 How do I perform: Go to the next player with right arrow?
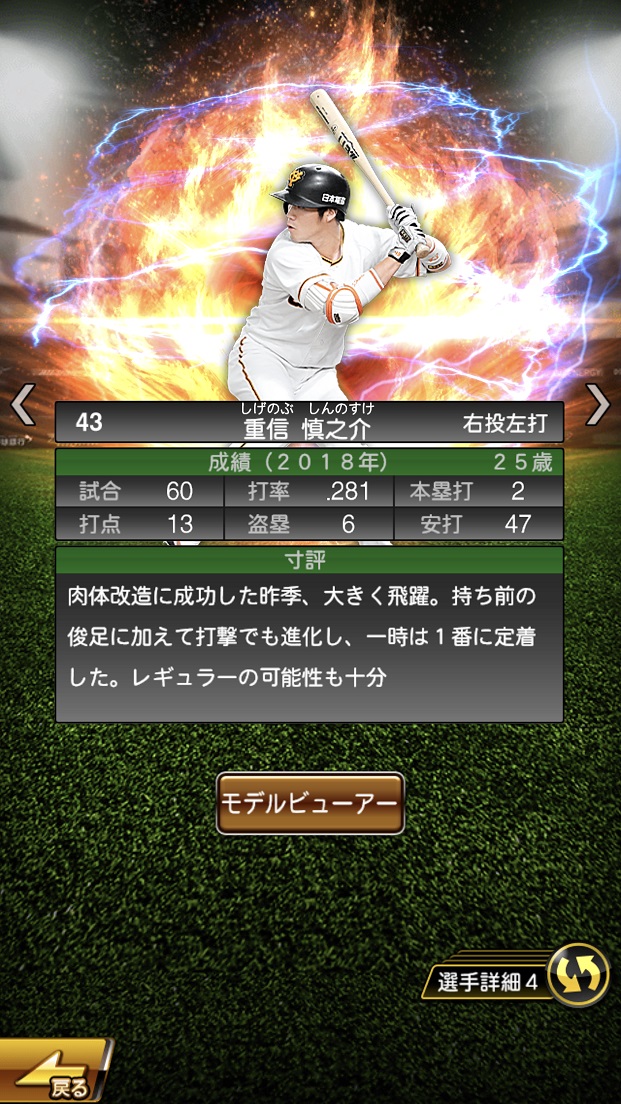598,405
